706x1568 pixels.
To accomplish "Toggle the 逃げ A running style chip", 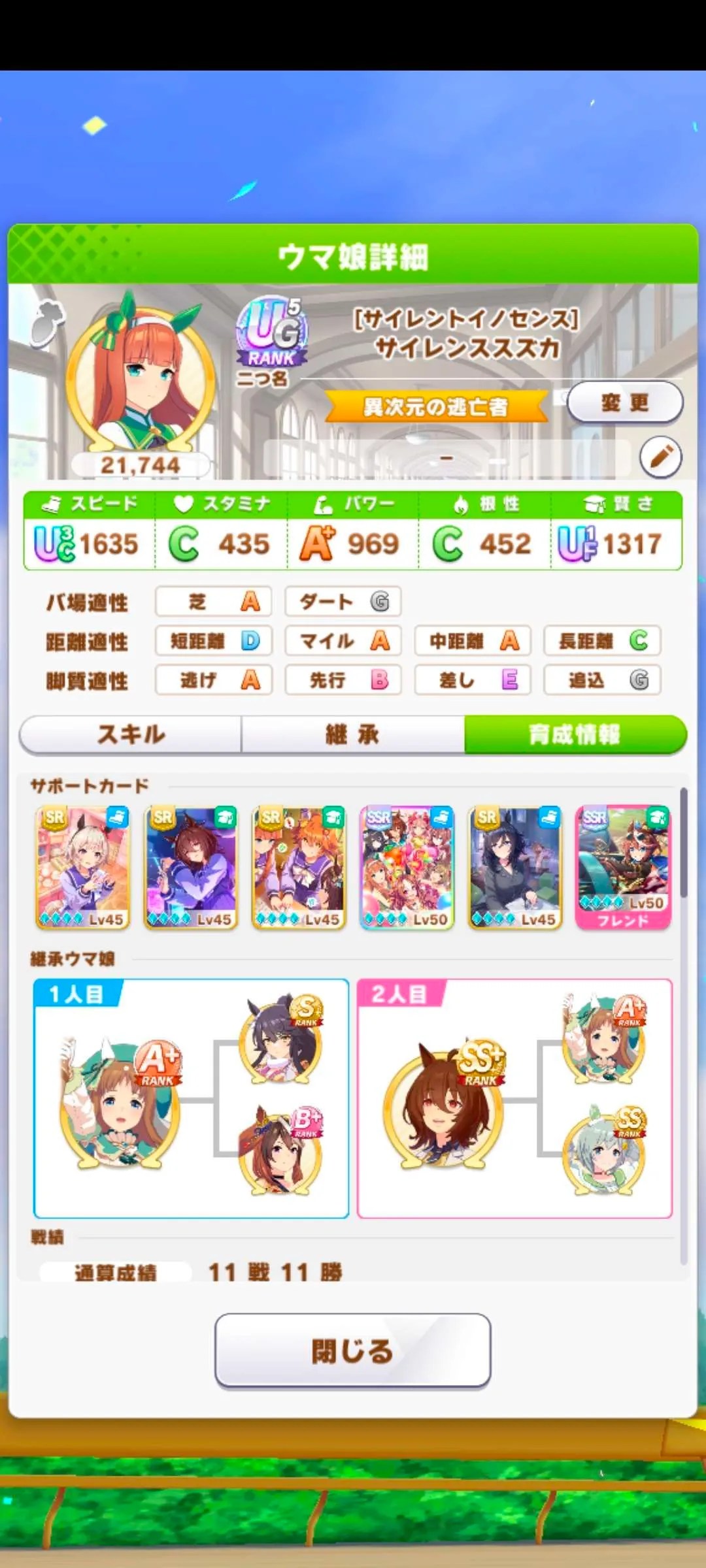I will [x=213, y=679].
